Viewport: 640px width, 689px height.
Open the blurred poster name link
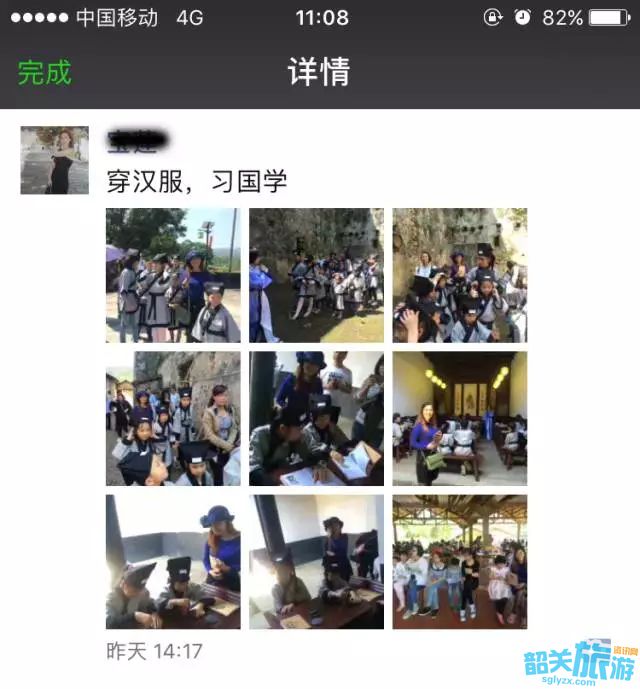point(137,140)
